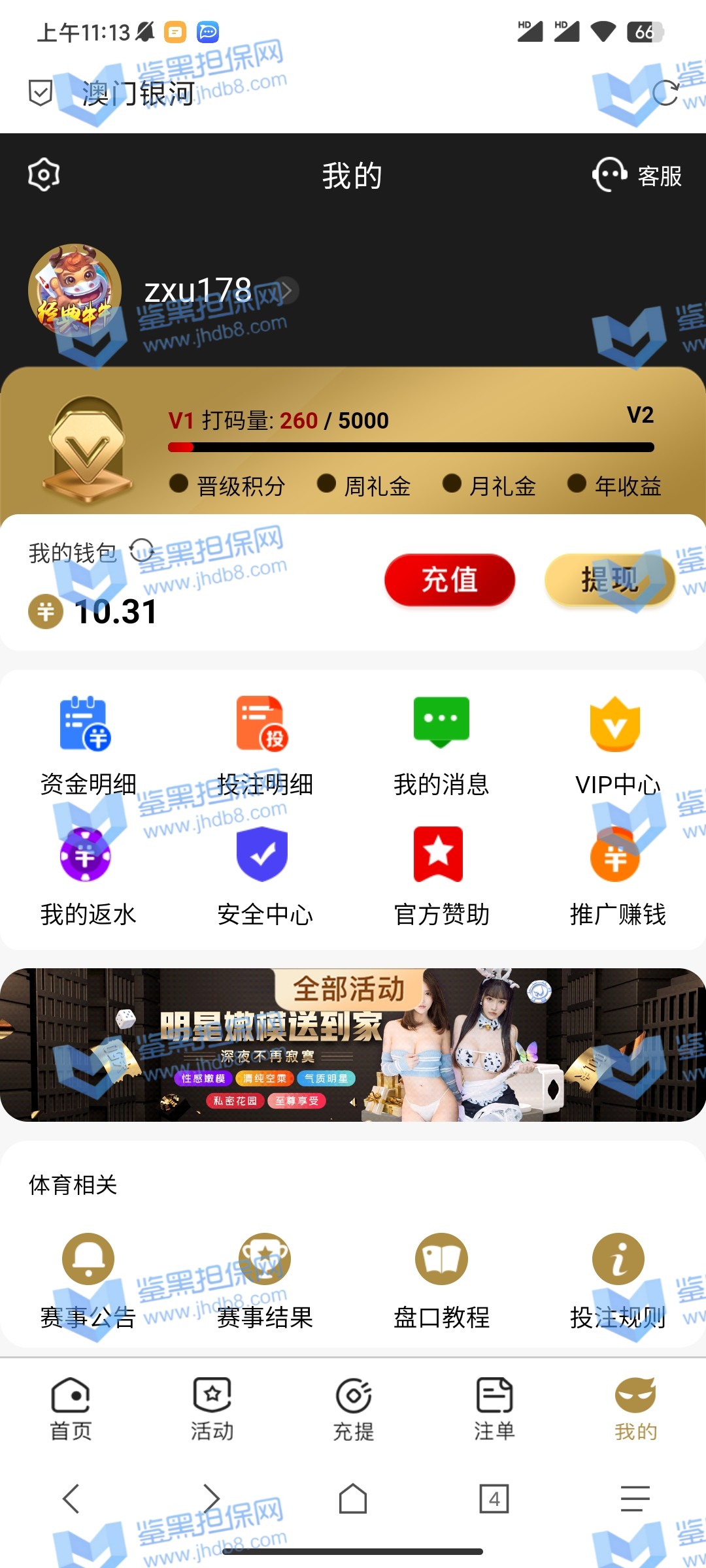Open 我的消息
Image resolution: width=706 pixels, height=1568 pixels.
pos(441,746)
